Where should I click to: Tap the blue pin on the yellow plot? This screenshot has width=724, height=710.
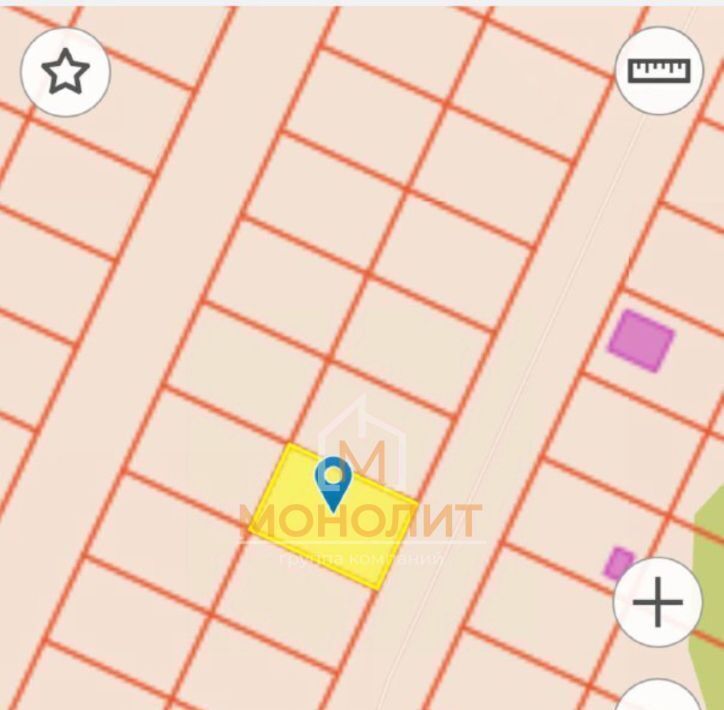point(332,481)
